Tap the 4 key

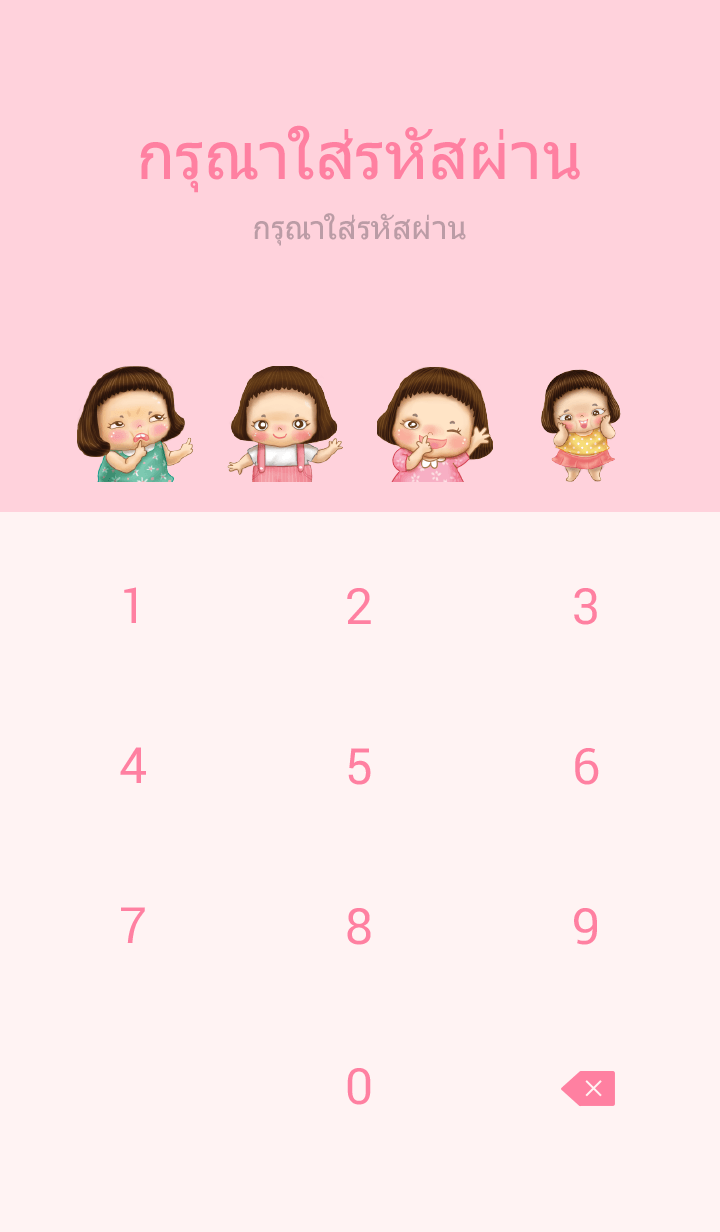click(132, 767)
